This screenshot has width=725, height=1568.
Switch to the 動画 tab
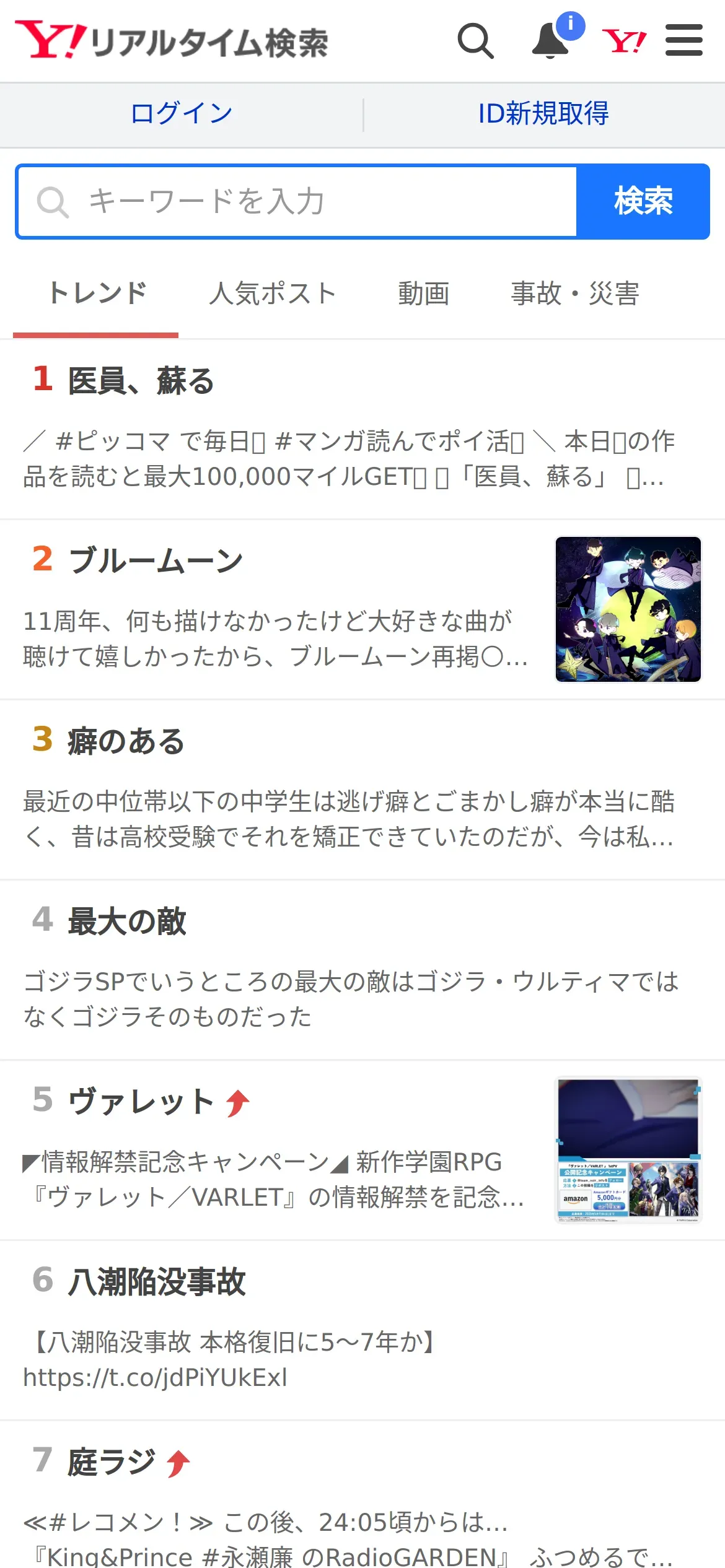[424, 294]
